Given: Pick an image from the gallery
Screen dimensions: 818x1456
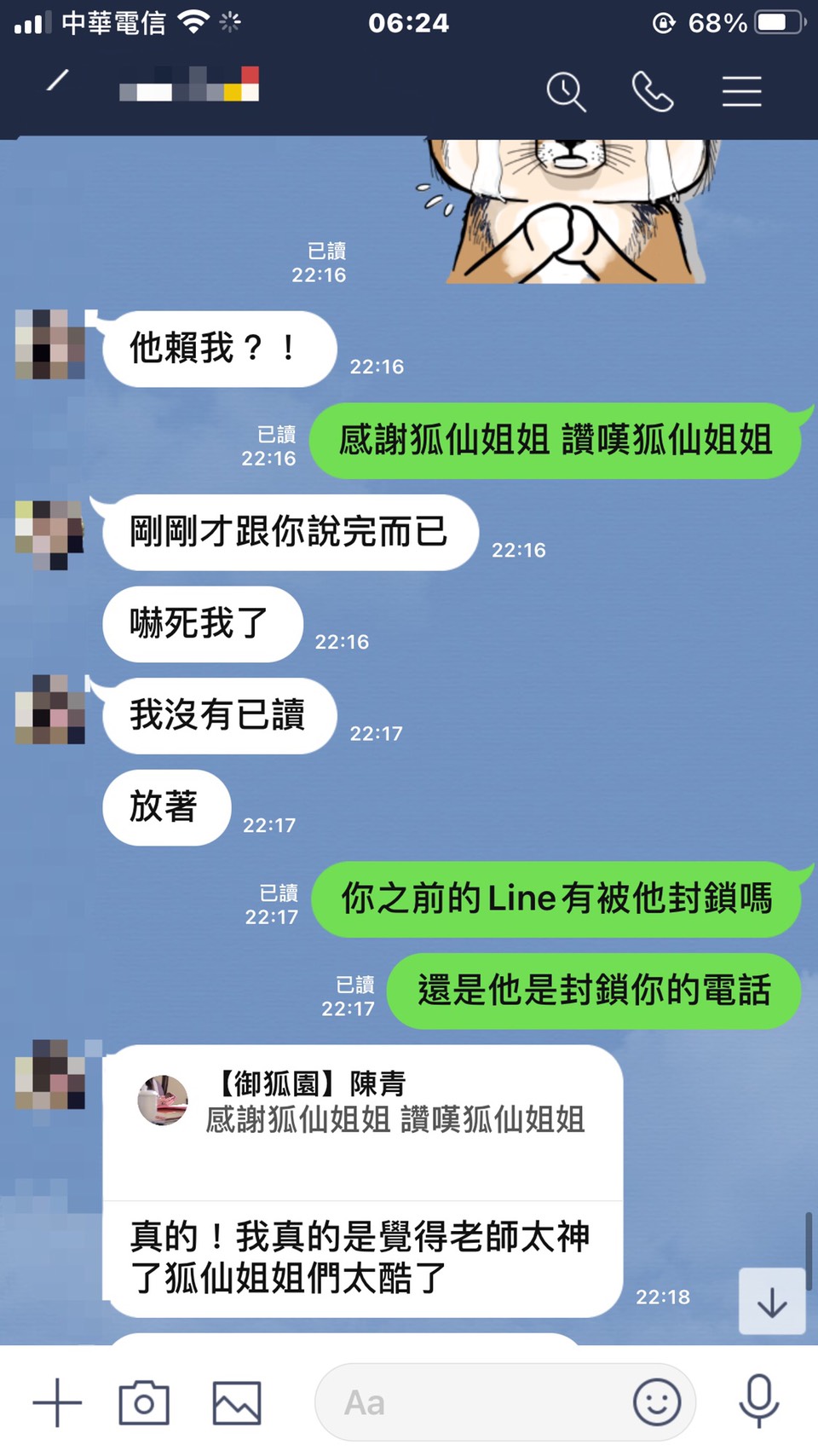Looking at the screenshot, I should (x=236, y=1402).
